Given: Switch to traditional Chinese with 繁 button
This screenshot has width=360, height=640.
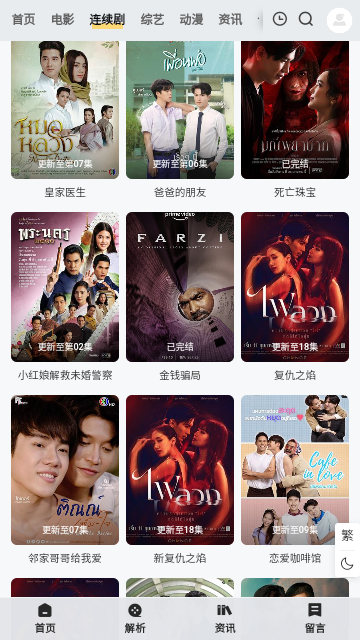Looking at the screenshot, I should pyautogui.click(x=347, y=535).
